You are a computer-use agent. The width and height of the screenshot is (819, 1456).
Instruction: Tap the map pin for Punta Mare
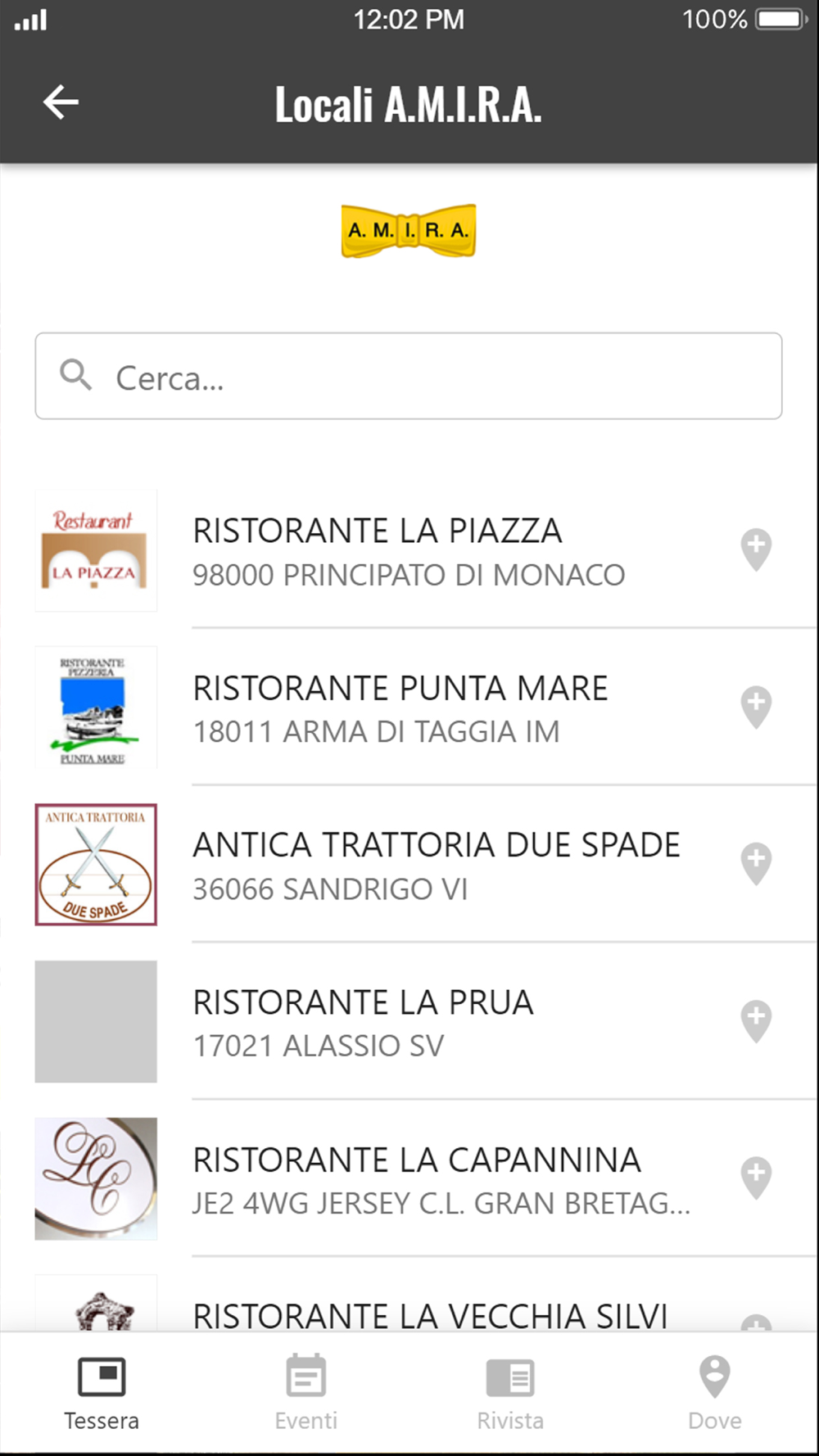click(756, 706)
